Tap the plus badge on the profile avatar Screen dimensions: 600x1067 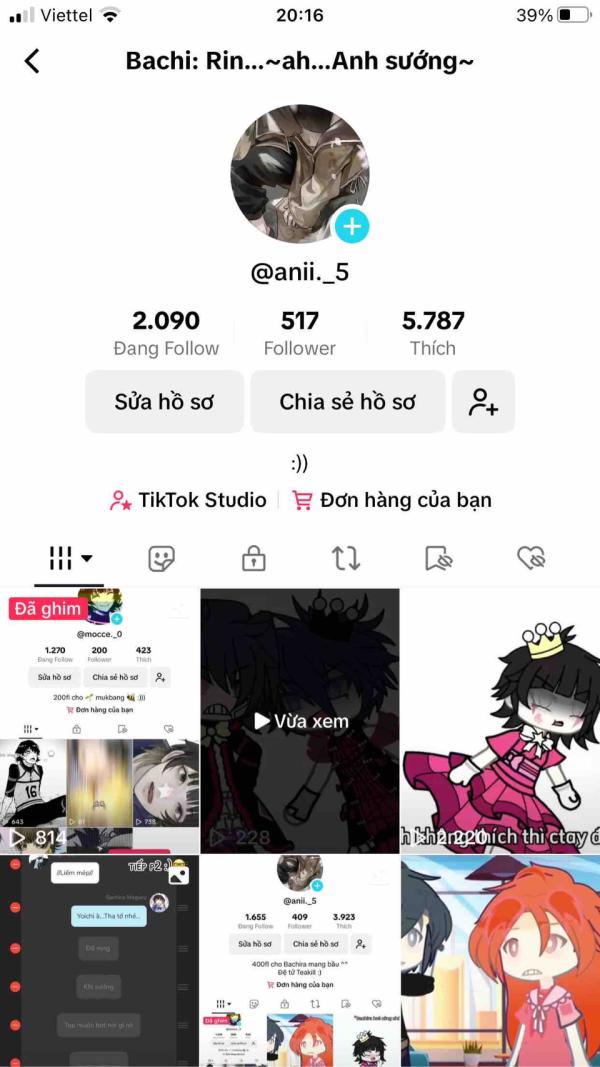351,227
